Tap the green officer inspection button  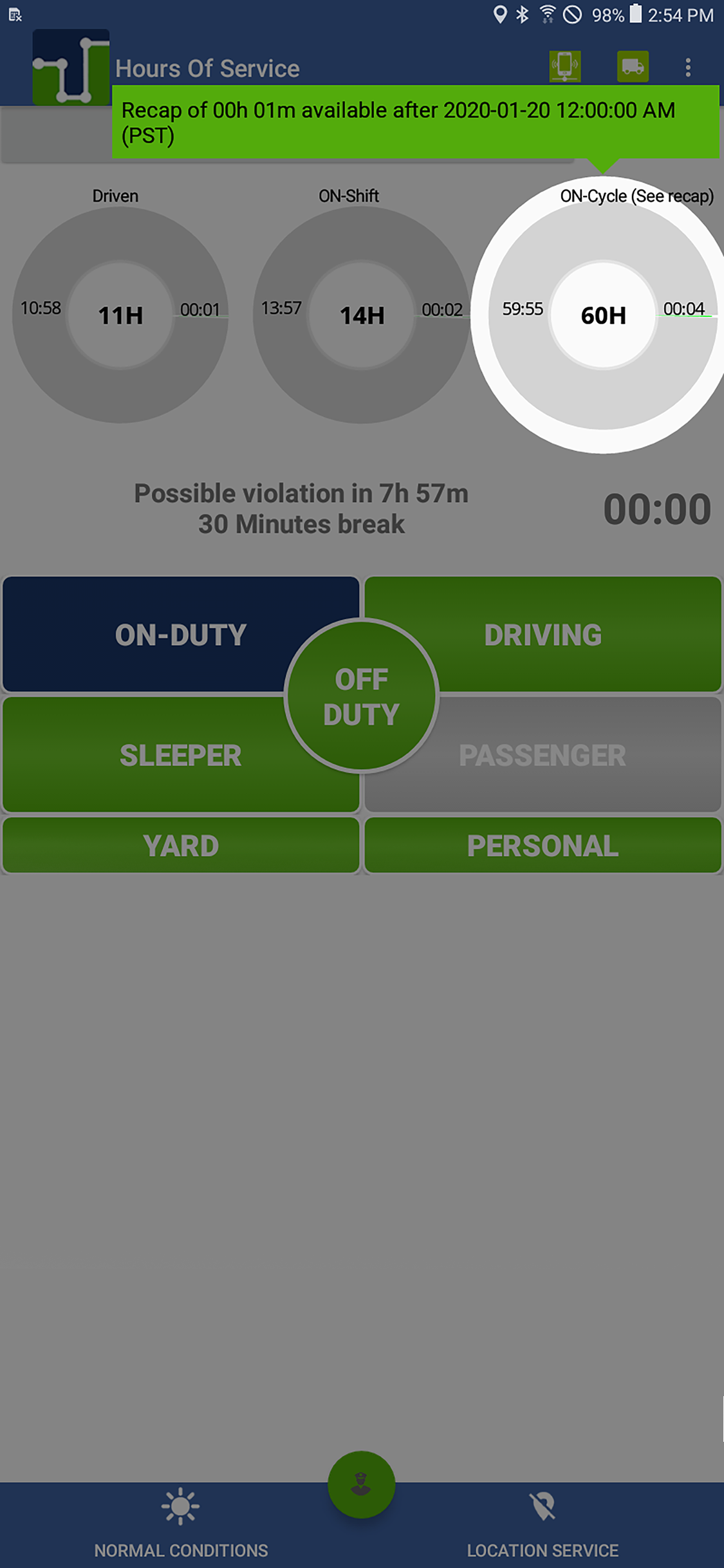point(361,1484)
